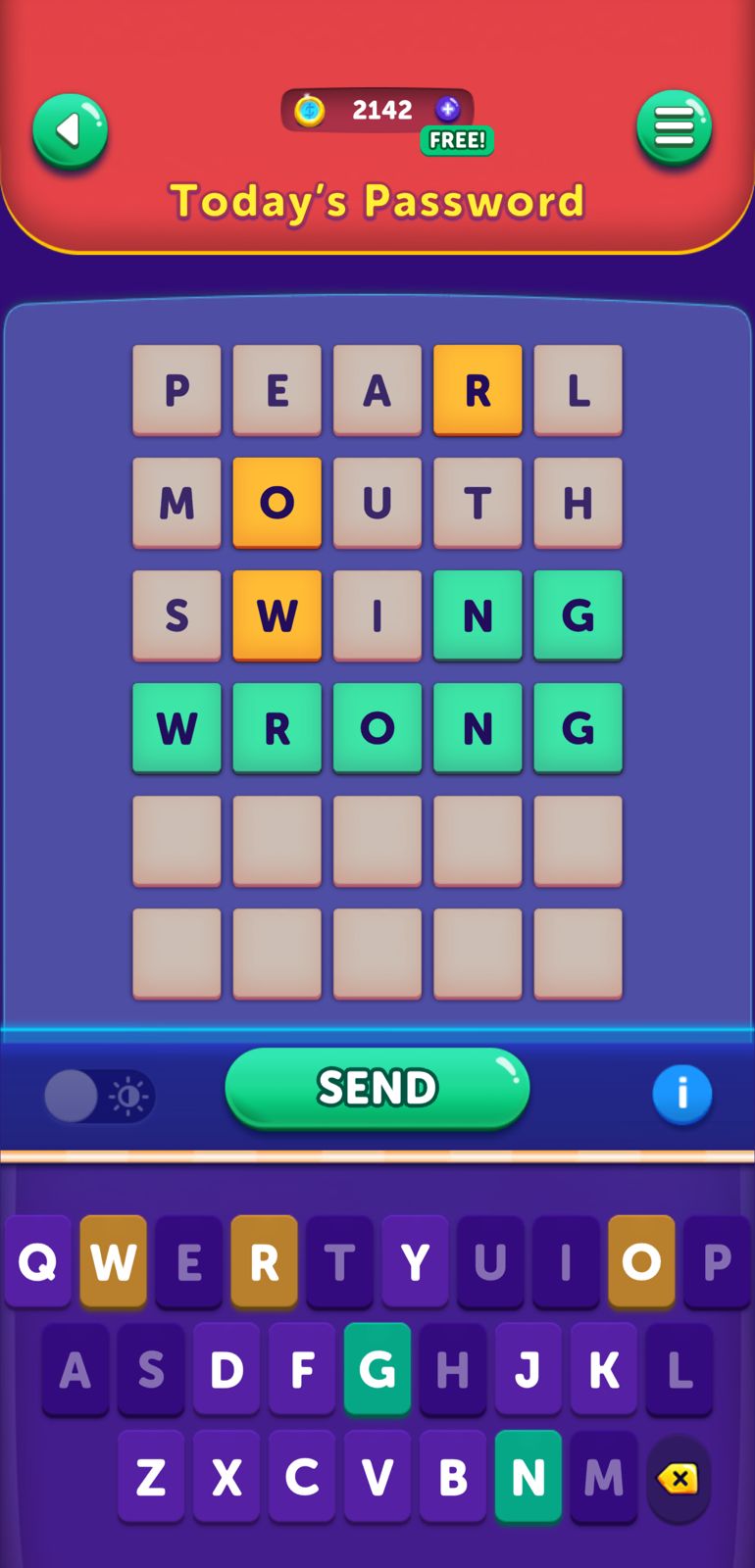This screenshot has width=755, height=1568.
Task: Add coins with the purple plus button
Action: click(x=448, y=109)
